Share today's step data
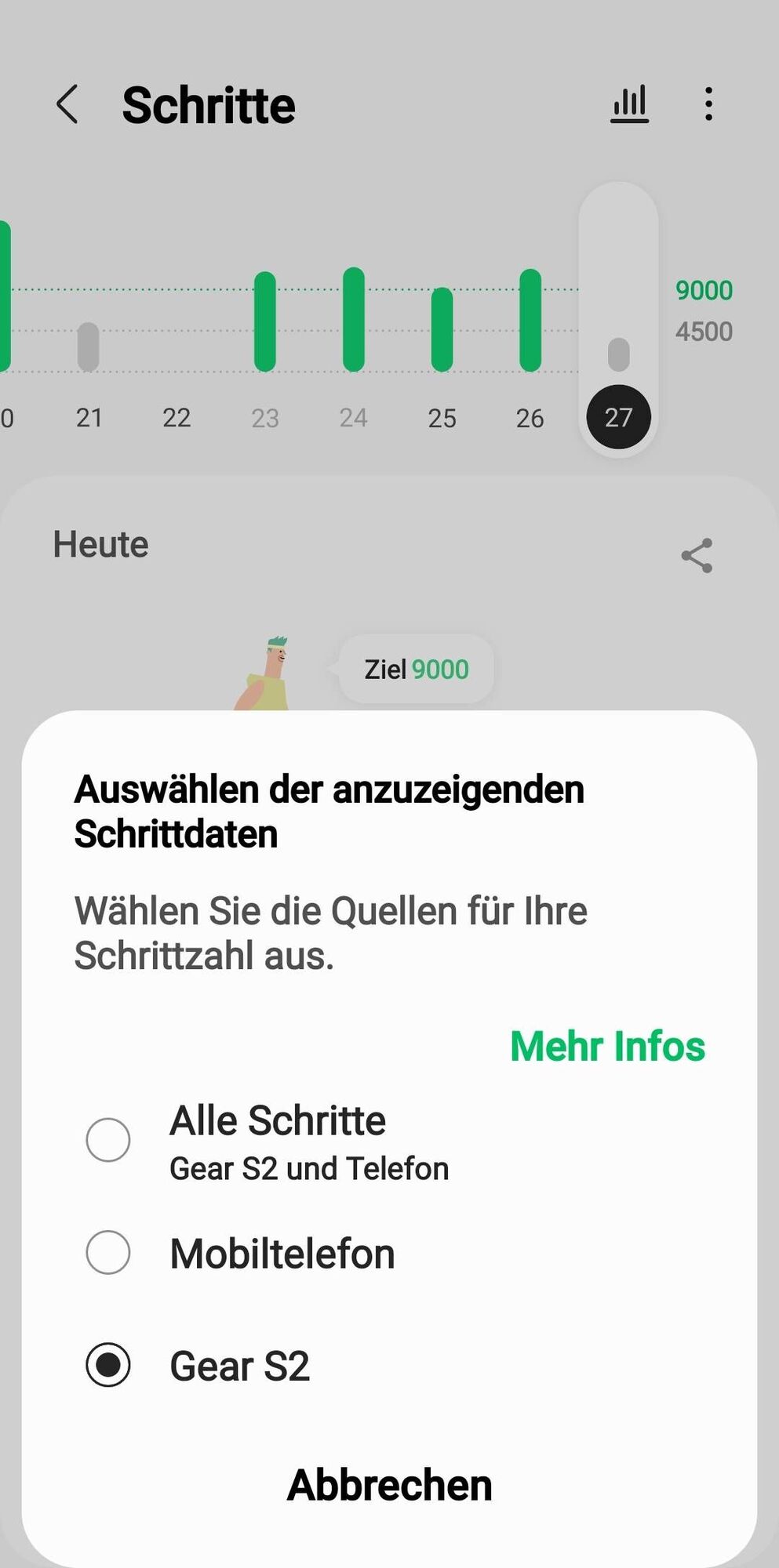779x1568 pixels. (x=697, y=556)
